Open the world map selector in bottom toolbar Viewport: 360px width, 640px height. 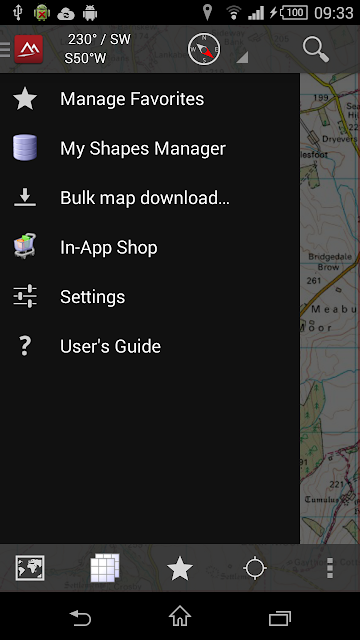click(30, 568)
